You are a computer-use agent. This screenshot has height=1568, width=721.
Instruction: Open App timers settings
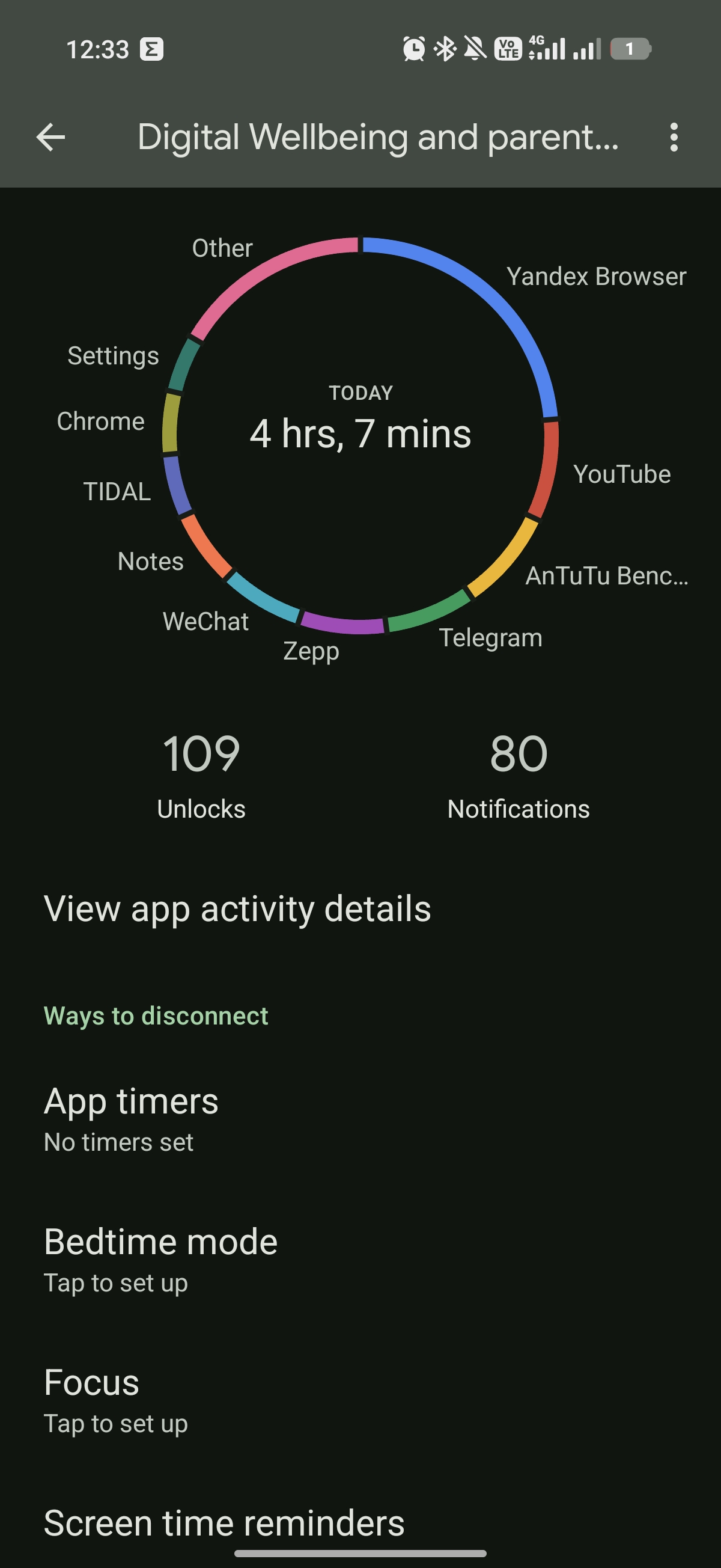tap(132, 1118)
